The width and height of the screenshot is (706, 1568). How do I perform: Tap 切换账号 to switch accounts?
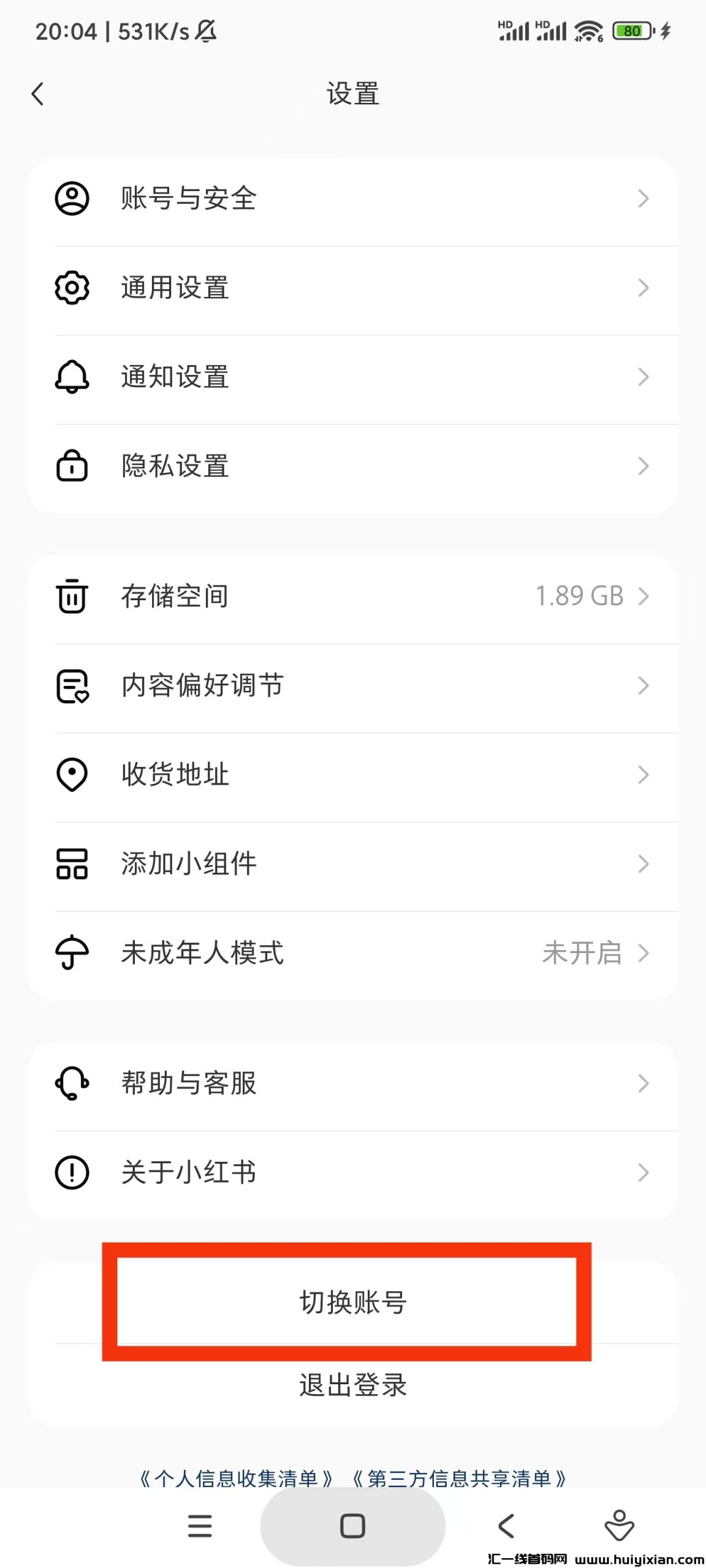[352, 1302]
